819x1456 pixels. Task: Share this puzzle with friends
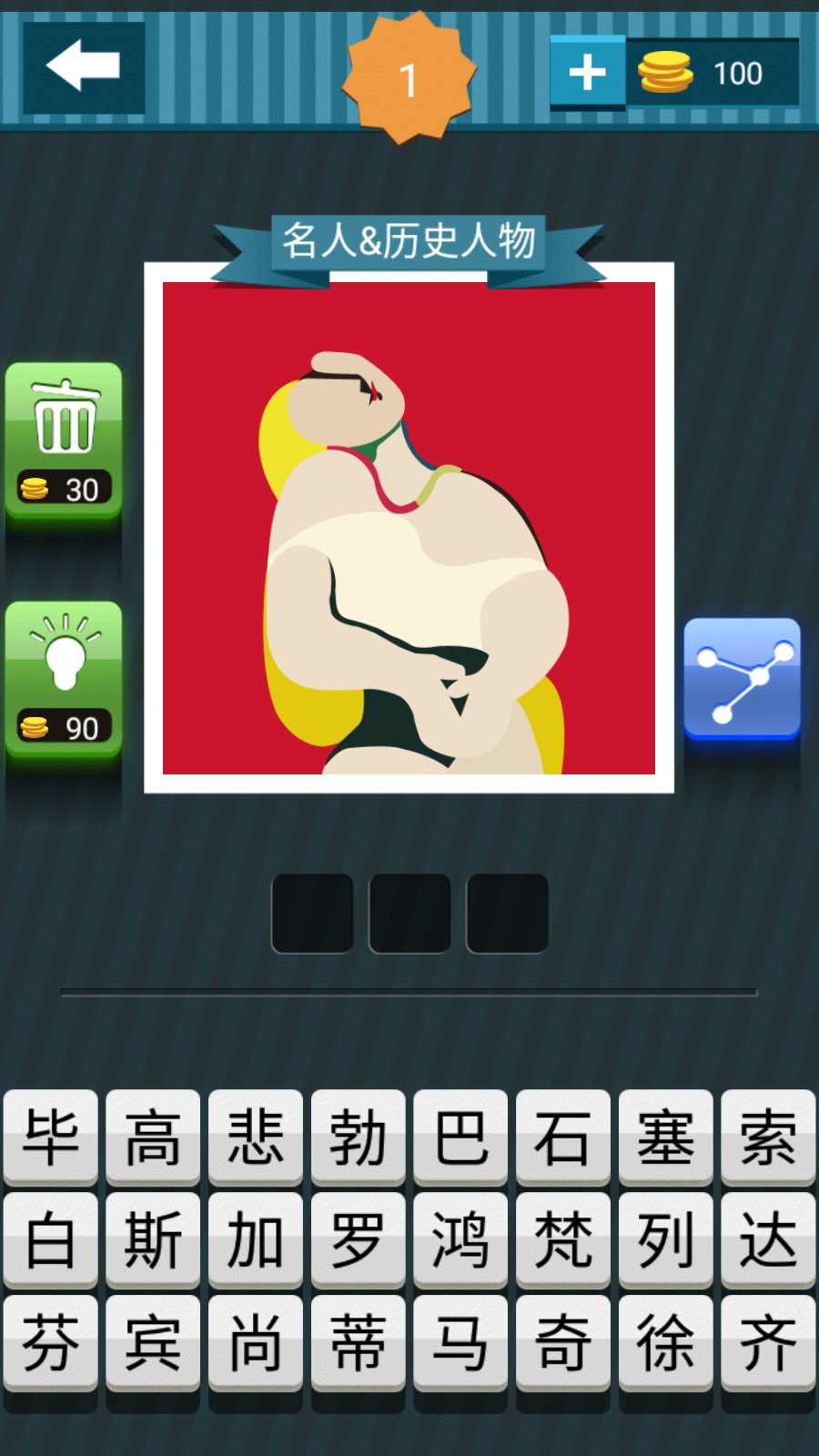tap(742, 678)
